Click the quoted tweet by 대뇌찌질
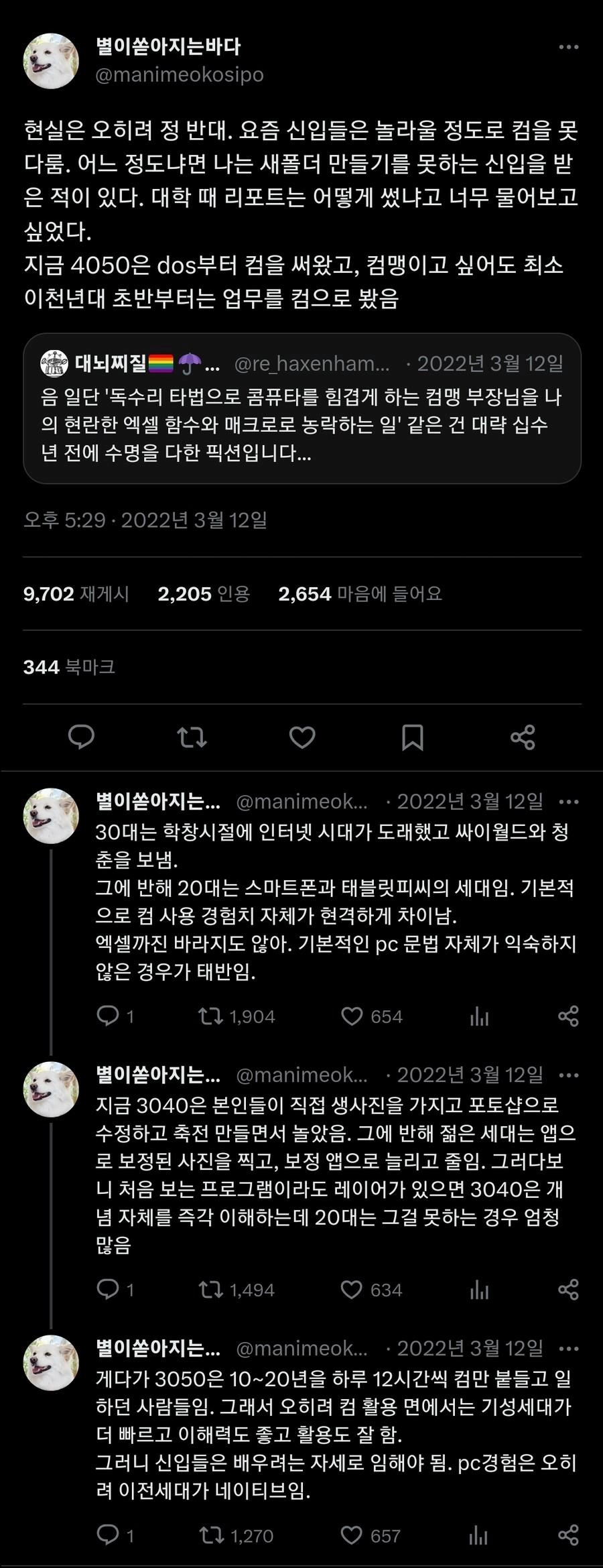This screenshot has height=1568, width=603. [x=301, y=410]
